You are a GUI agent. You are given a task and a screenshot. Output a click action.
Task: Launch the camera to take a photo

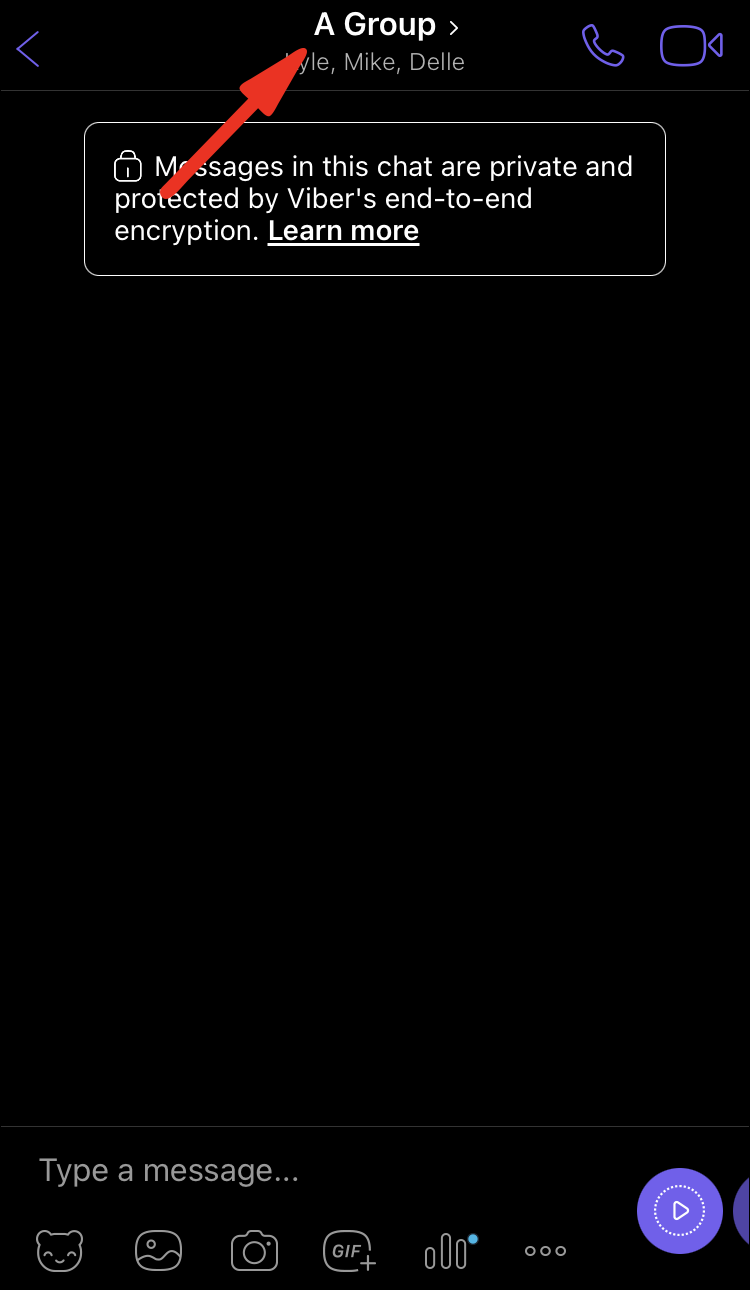point(254,1250)
